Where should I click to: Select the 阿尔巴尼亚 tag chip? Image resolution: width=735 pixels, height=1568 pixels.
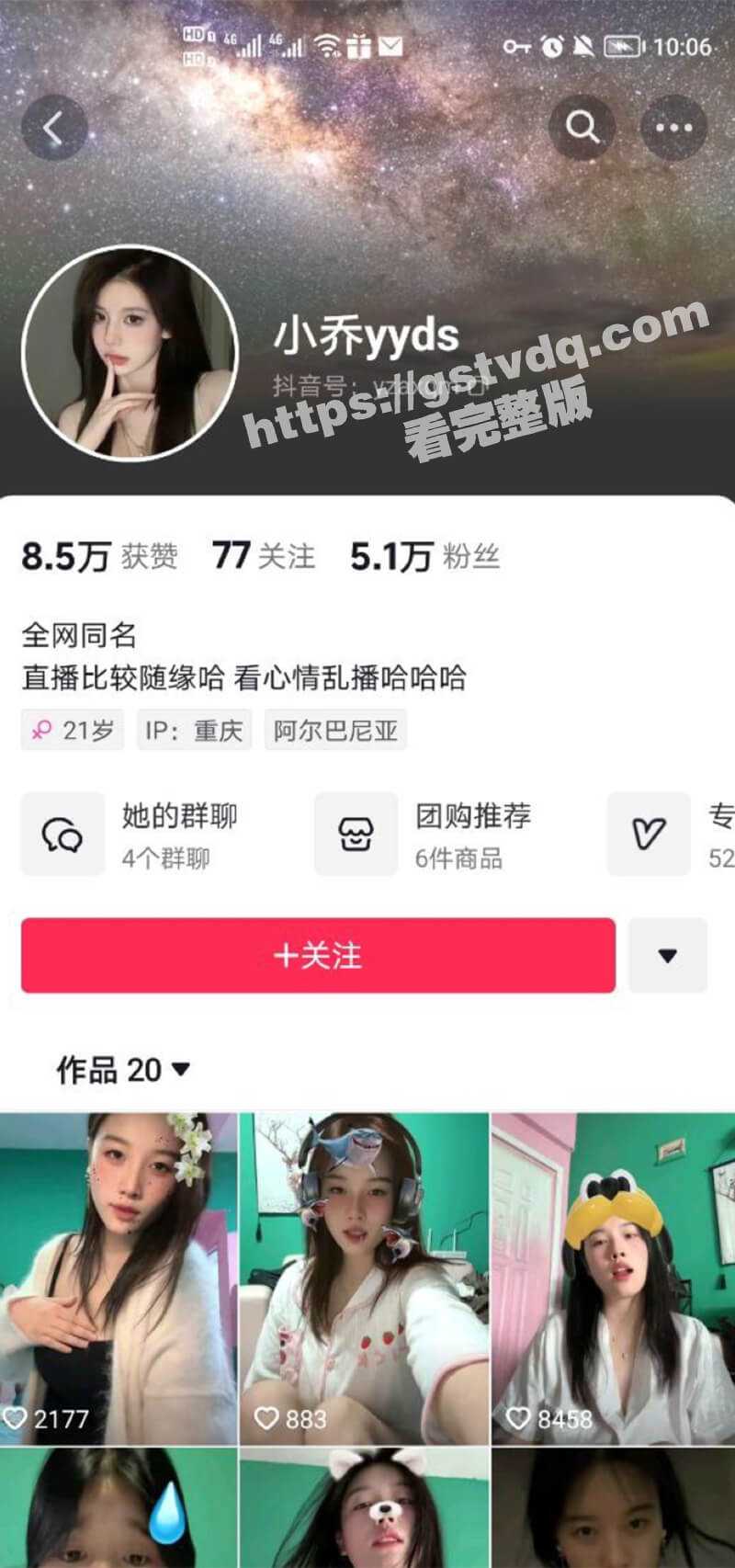click(x=334, y=730)
